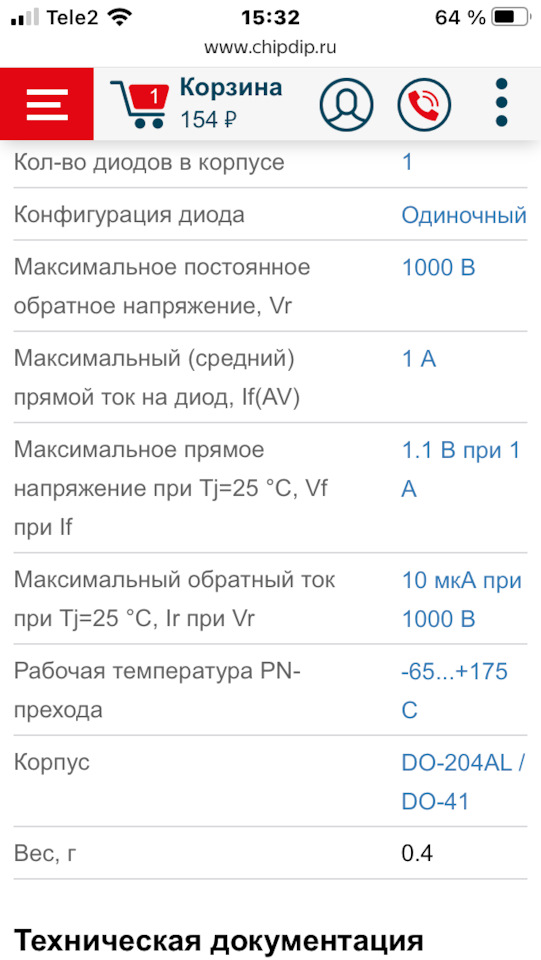
Task: Open the 1.1 В при 1 A link
Action: tap(461, 470)
